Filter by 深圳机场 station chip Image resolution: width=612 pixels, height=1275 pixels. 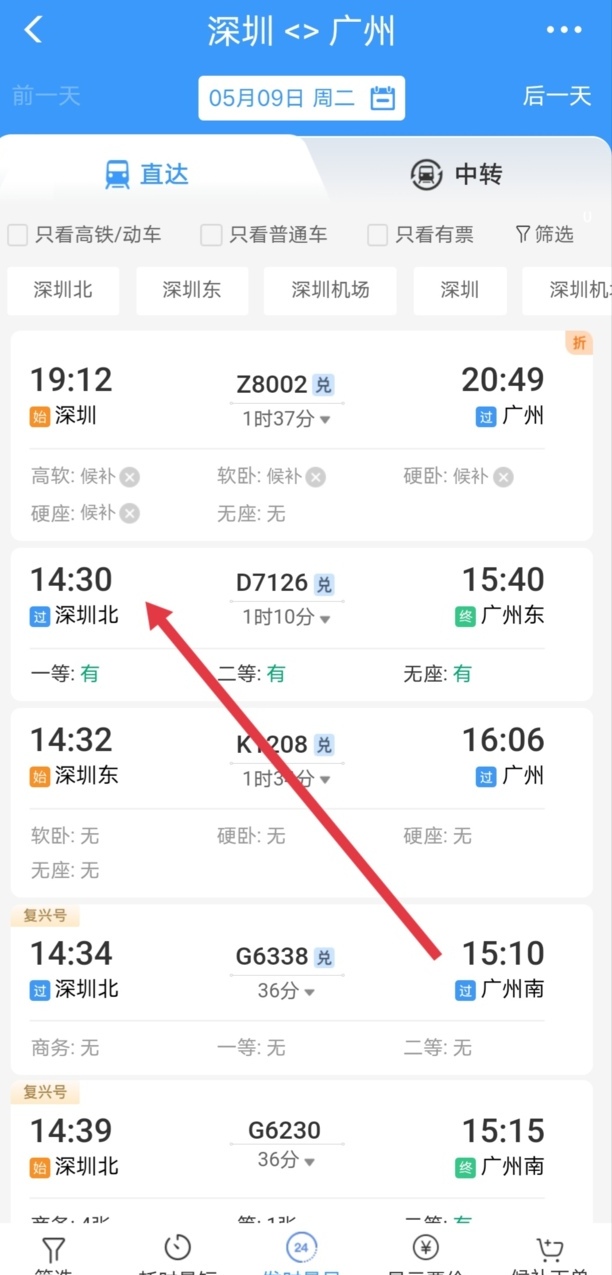pos(330,290)
